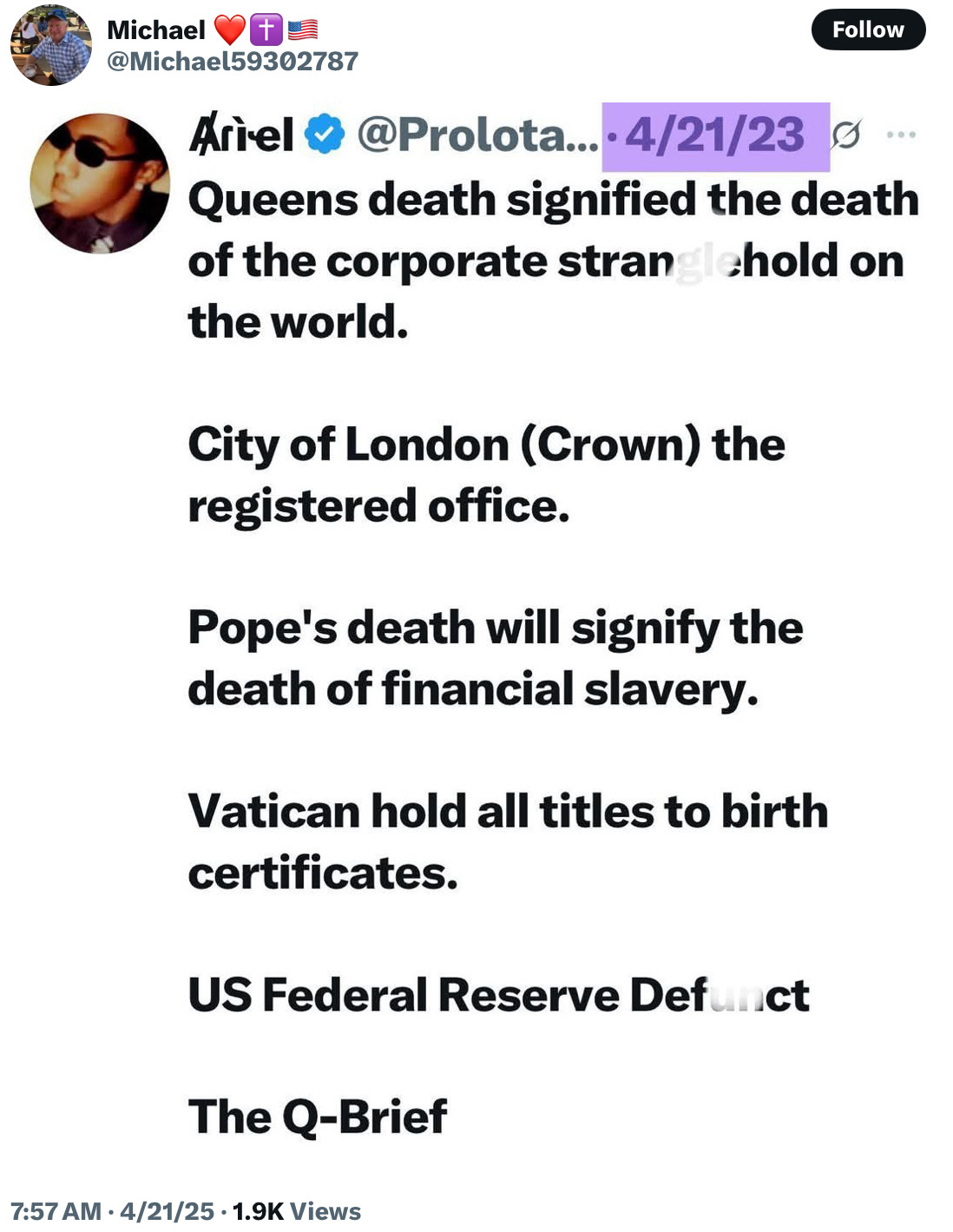Open Michael's profile picture
Viewport: 953px width, 1232px height.
pyautogui.click(x=50, y=45)
